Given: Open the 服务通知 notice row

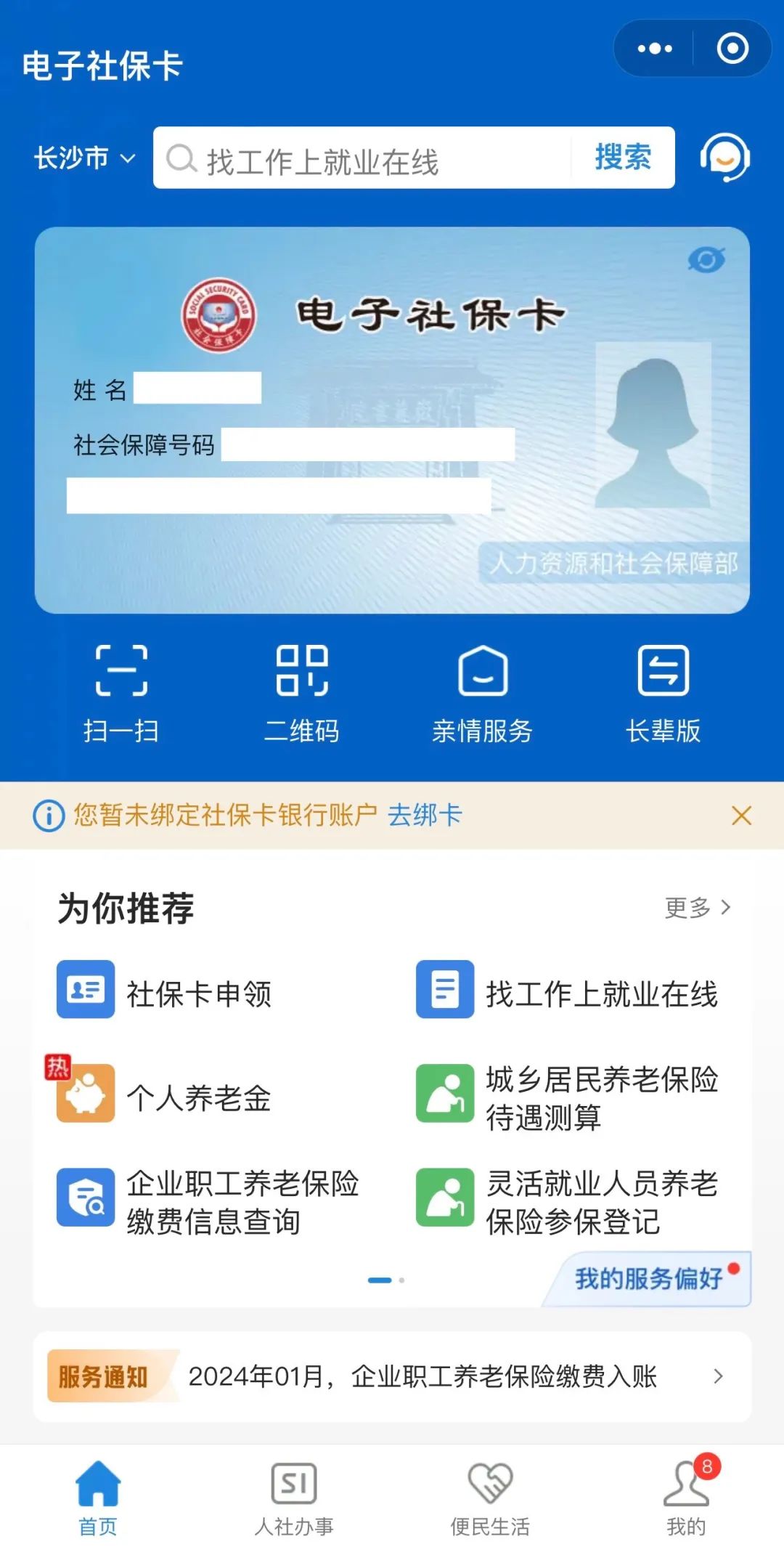Looking at the screenshot, I should (x=392, y=1376).
